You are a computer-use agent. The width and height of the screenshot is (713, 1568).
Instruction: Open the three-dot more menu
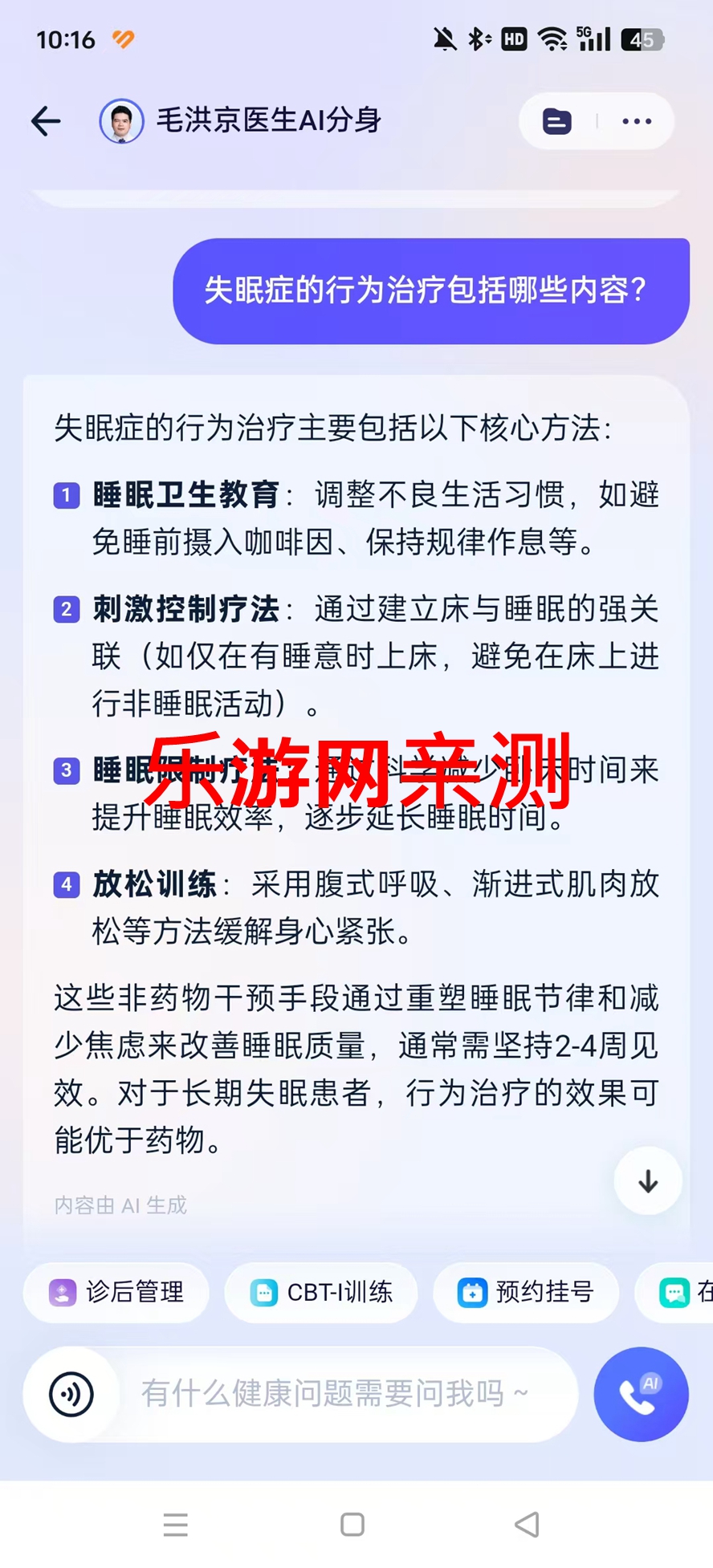point(637,121)
